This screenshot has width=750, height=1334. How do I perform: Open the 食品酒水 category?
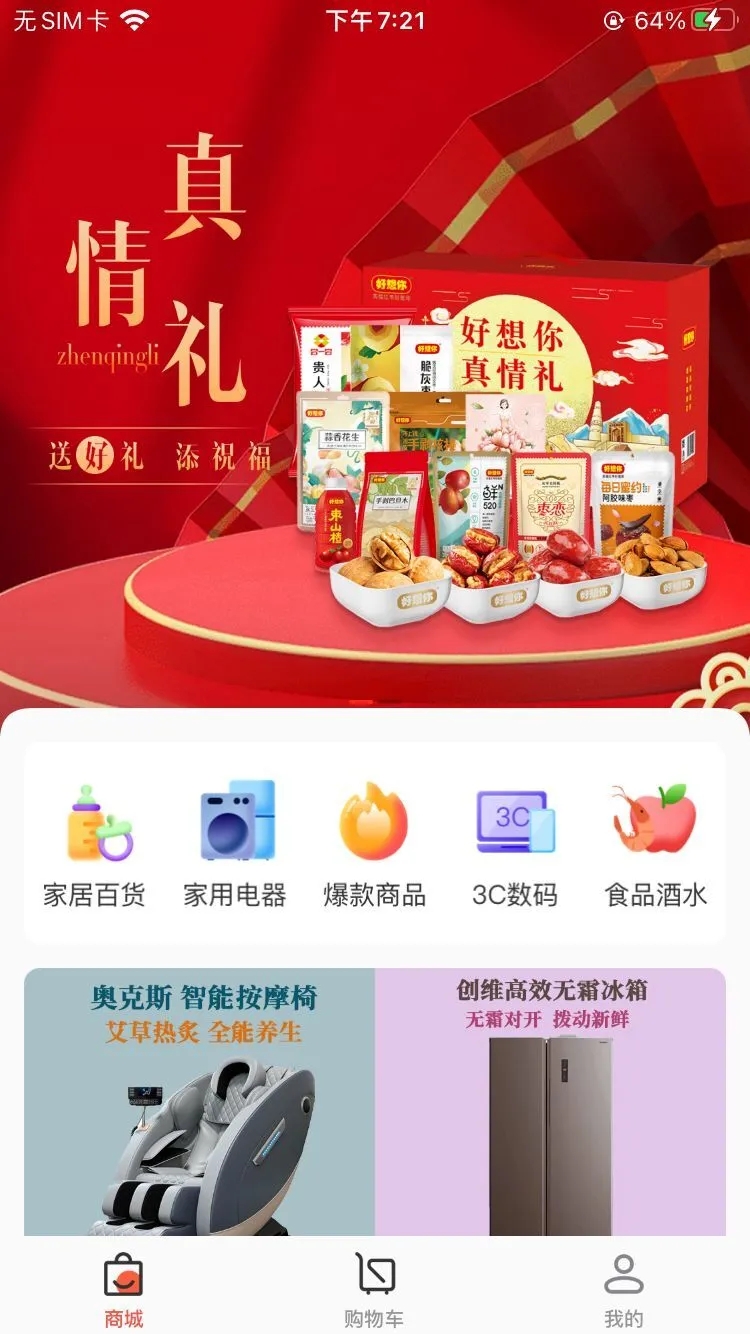coord(655,846)
